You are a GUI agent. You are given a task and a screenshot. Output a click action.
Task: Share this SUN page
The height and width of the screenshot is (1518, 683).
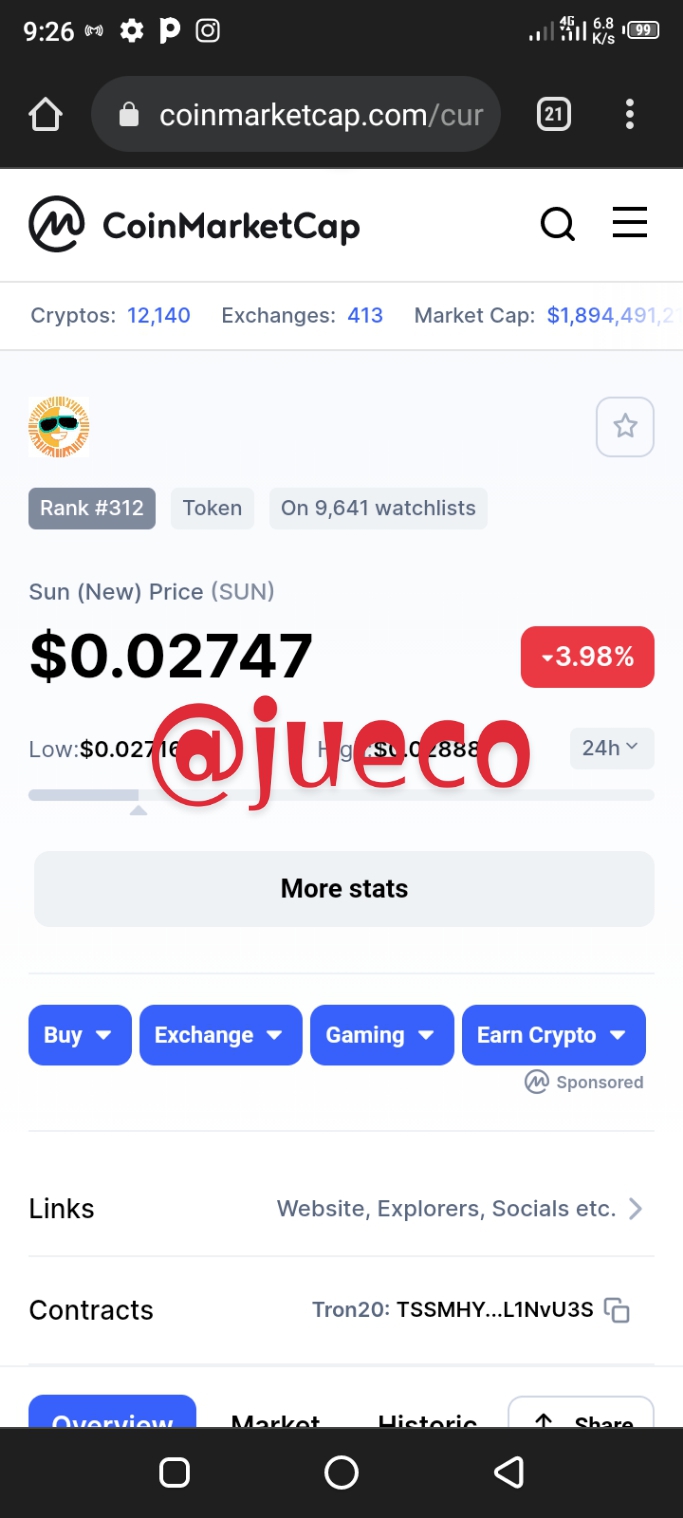(581, 1412)
